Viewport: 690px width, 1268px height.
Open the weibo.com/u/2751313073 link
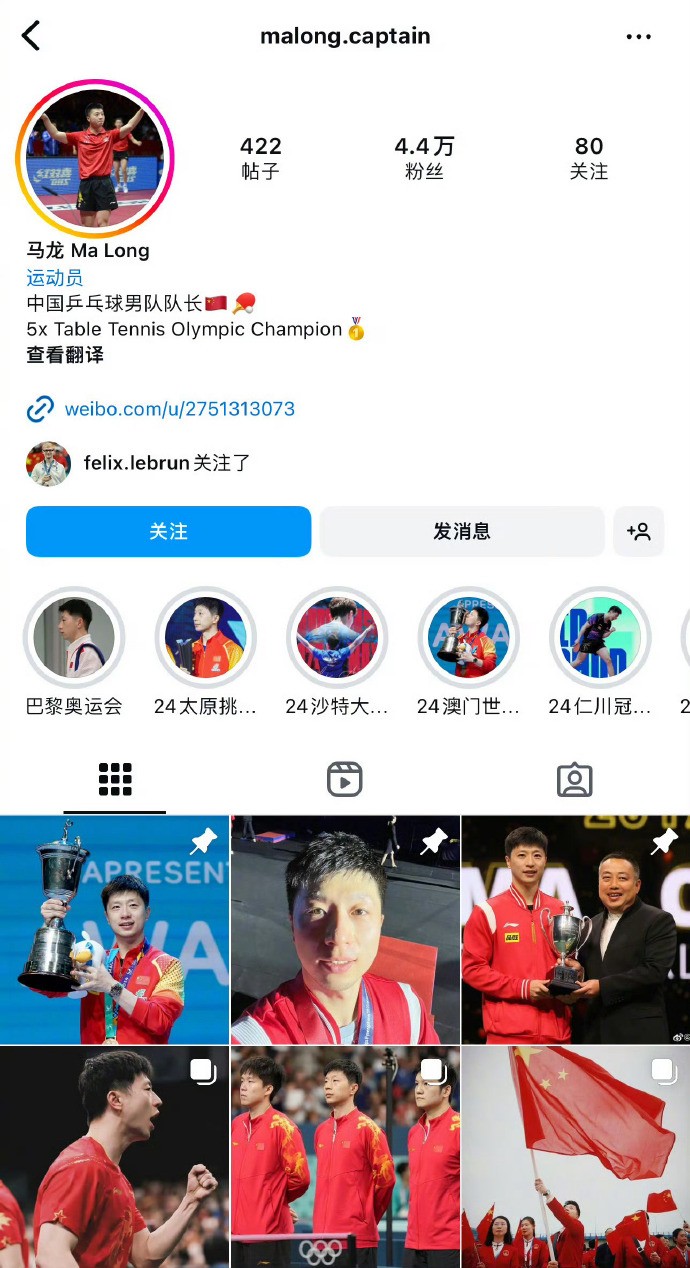tap(180, 409)
